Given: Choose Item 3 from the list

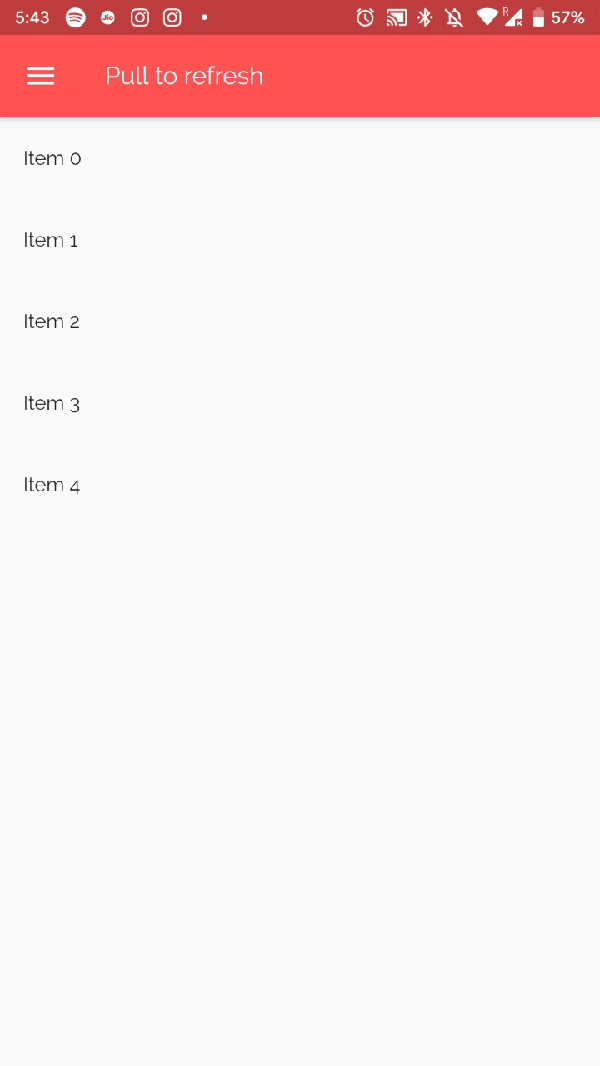Looking at the screenshot, I should [x=52, y=403].
